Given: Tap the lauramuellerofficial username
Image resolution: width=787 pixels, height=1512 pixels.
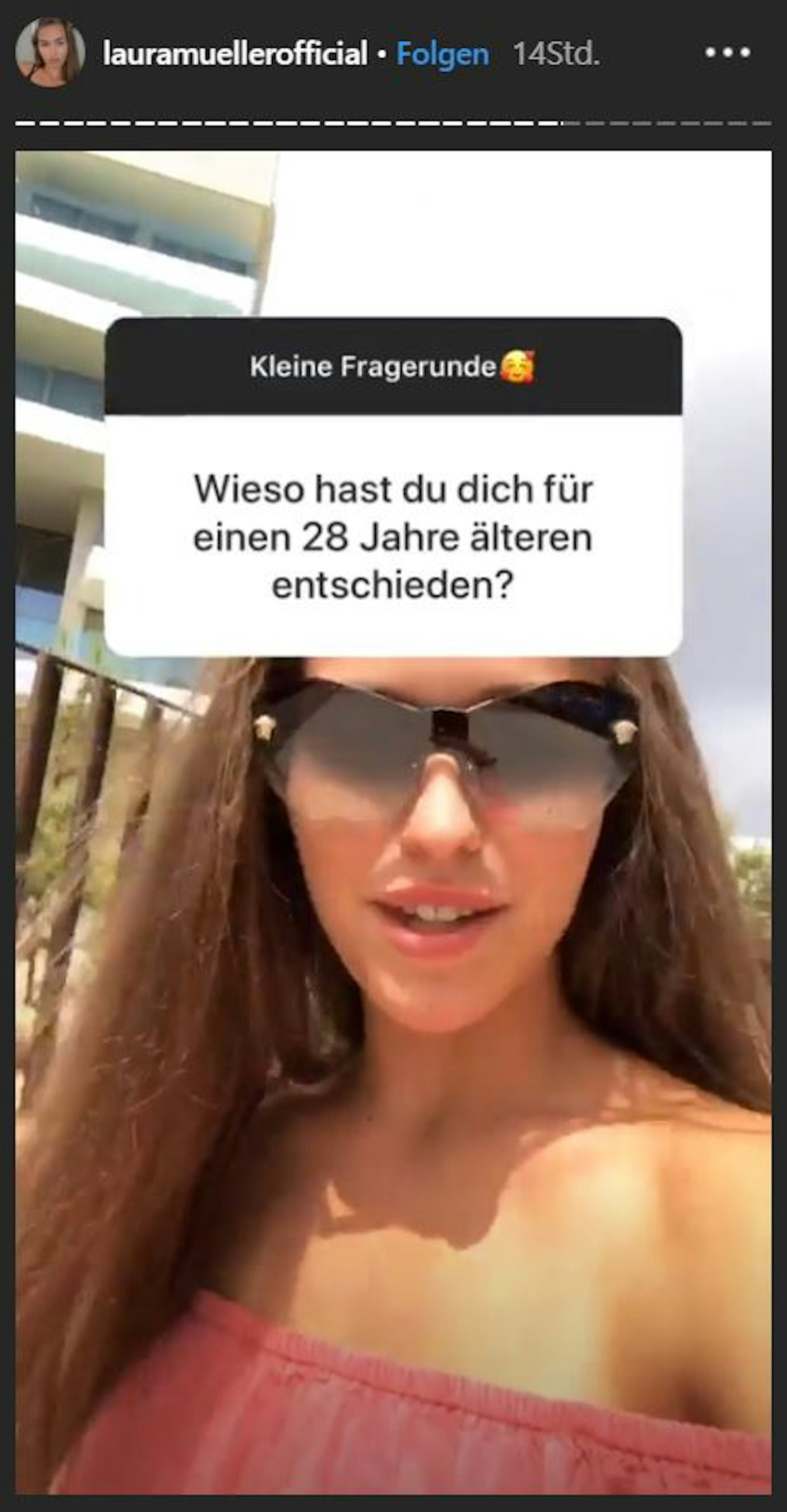Looking at the screenshot, I should (x=235, y=54).
